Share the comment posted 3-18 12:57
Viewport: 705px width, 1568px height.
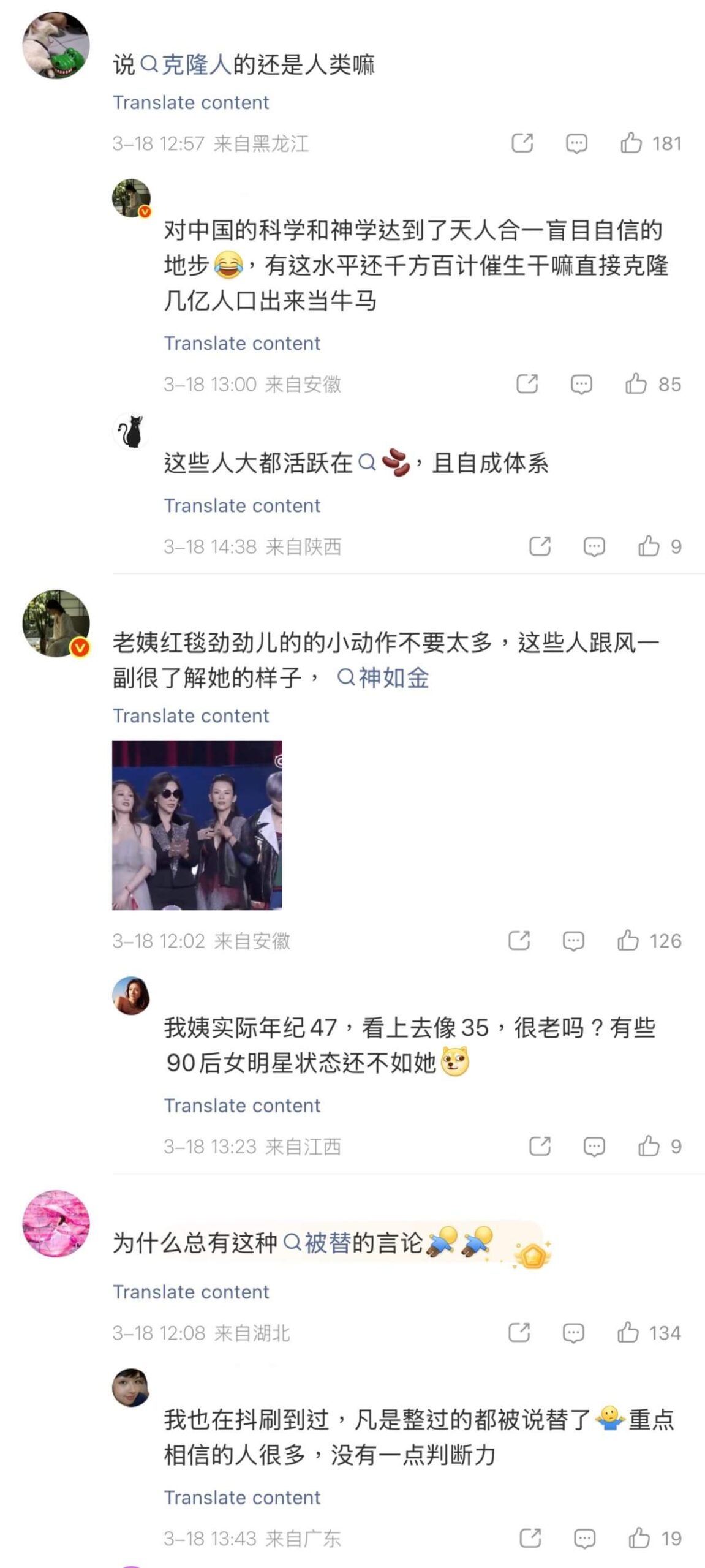tap(522, 143)
